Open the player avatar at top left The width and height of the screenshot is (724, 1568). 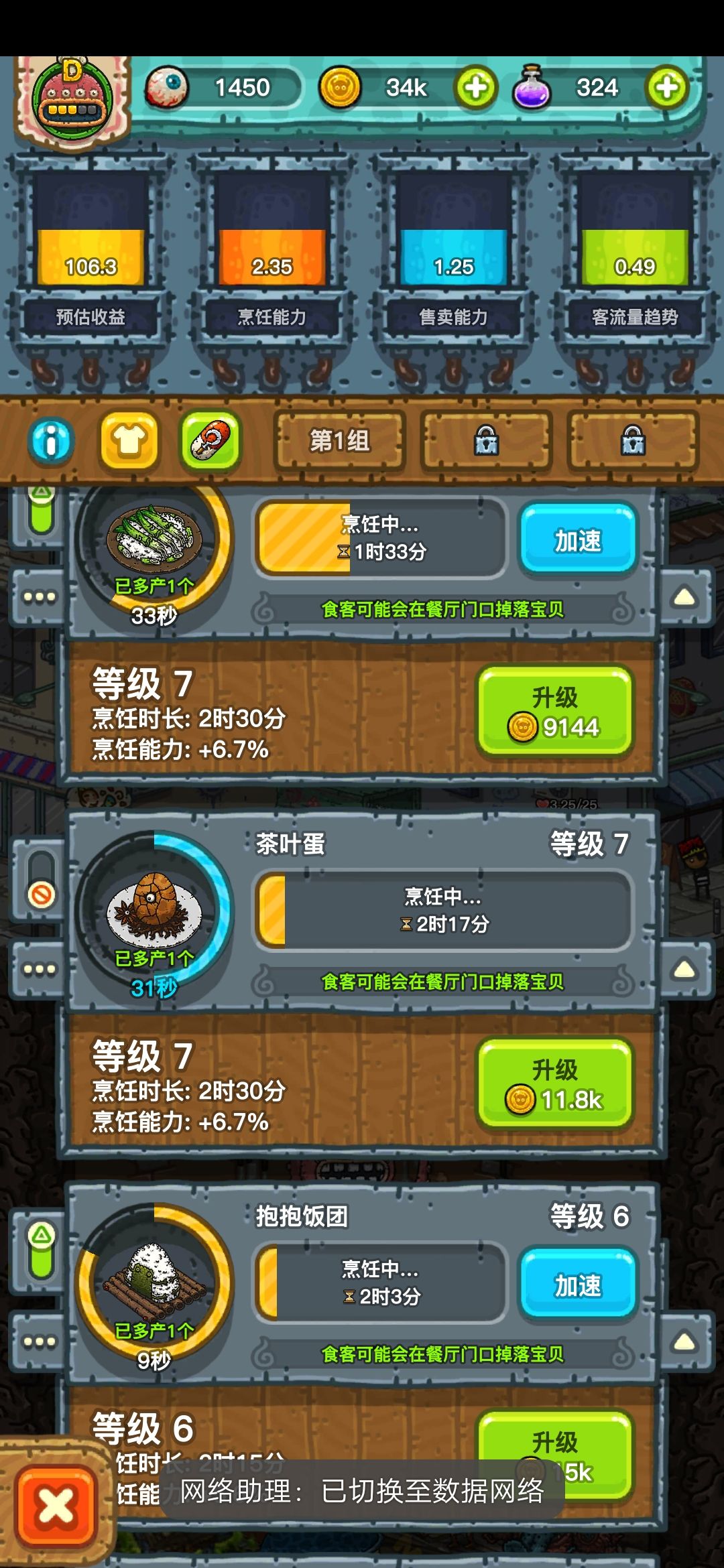tap(72, 101)
